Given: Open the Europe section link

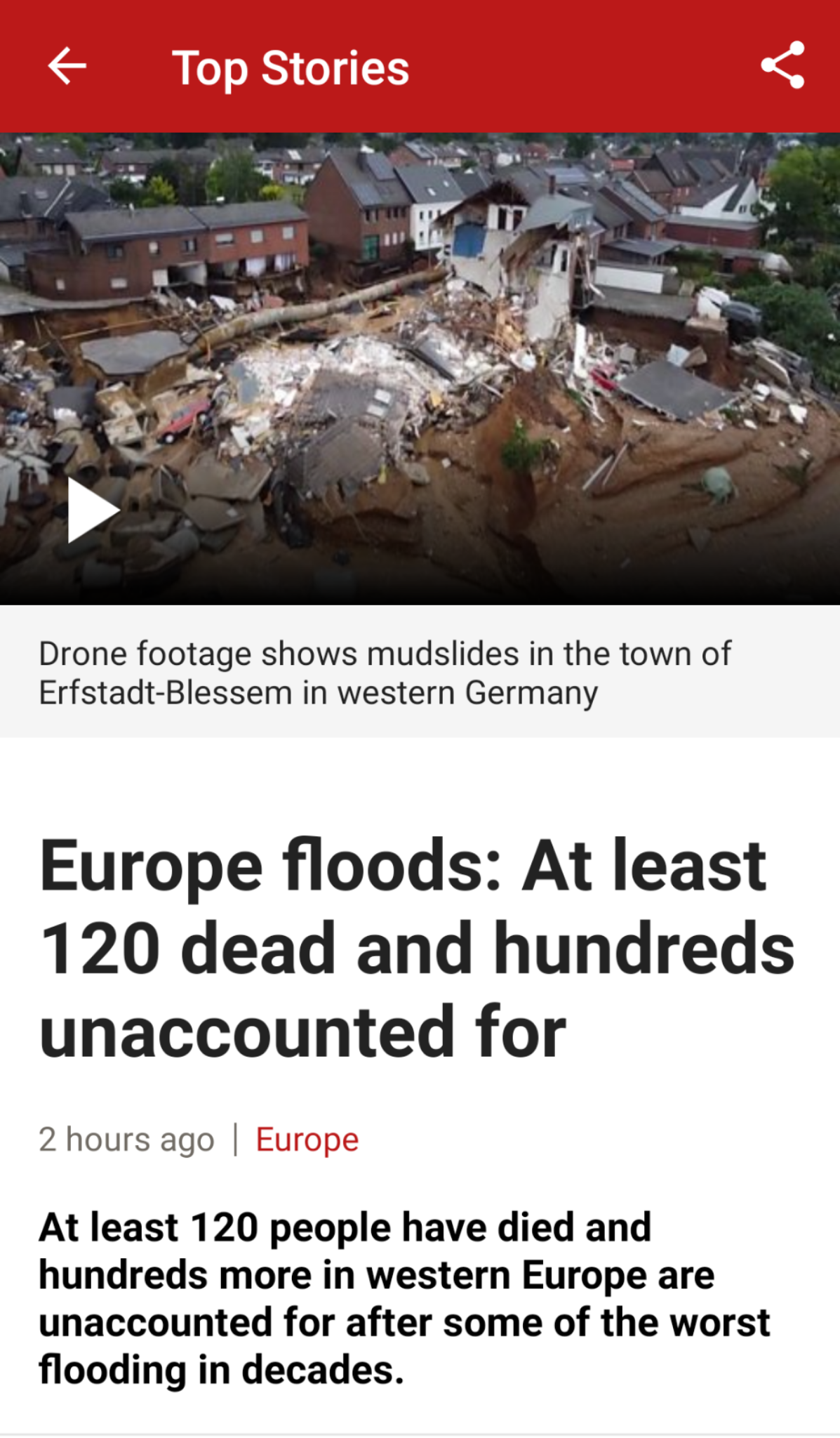Looking at the screenshot, I should tap(307, 1139).
